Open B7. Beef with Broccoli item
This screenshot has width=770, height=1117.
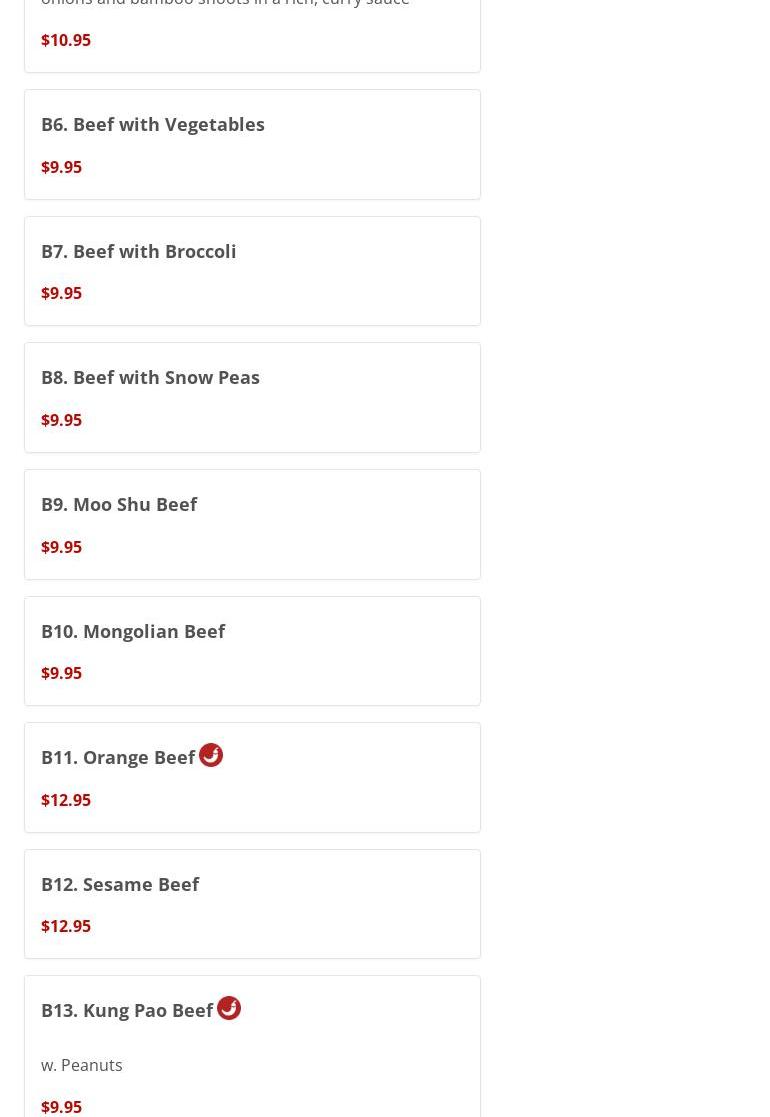[252, 271]
